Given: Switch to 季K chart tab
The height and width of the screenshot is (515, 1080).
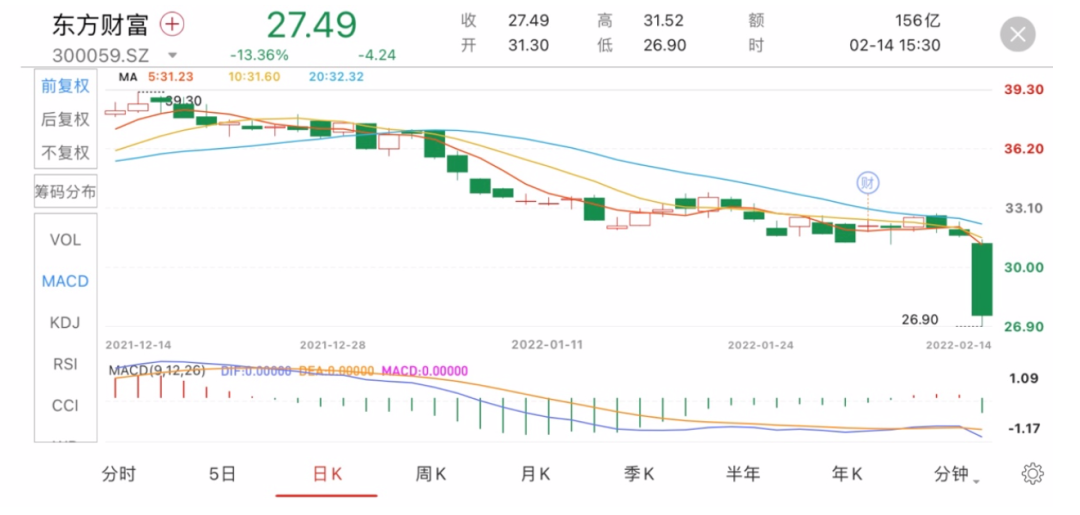Looking at the screenshot, I should point(639,474).
